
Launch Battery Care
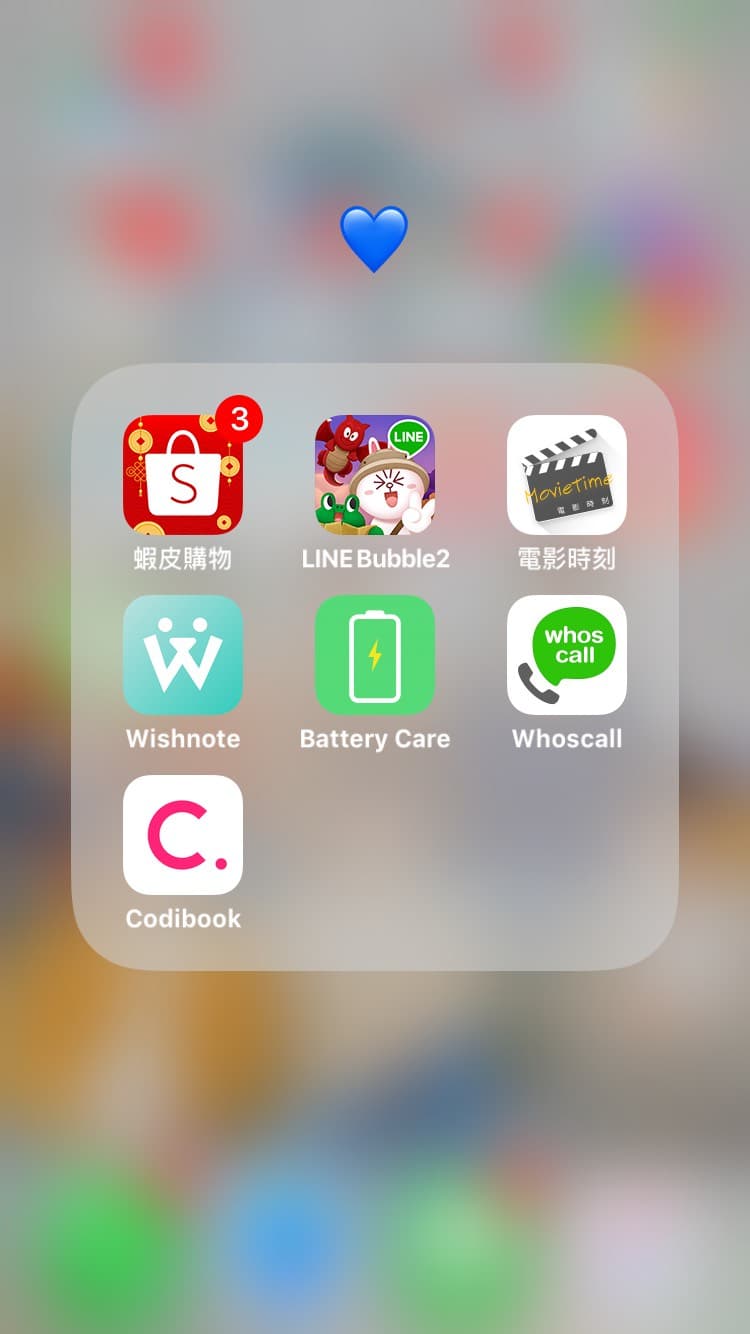375,655
